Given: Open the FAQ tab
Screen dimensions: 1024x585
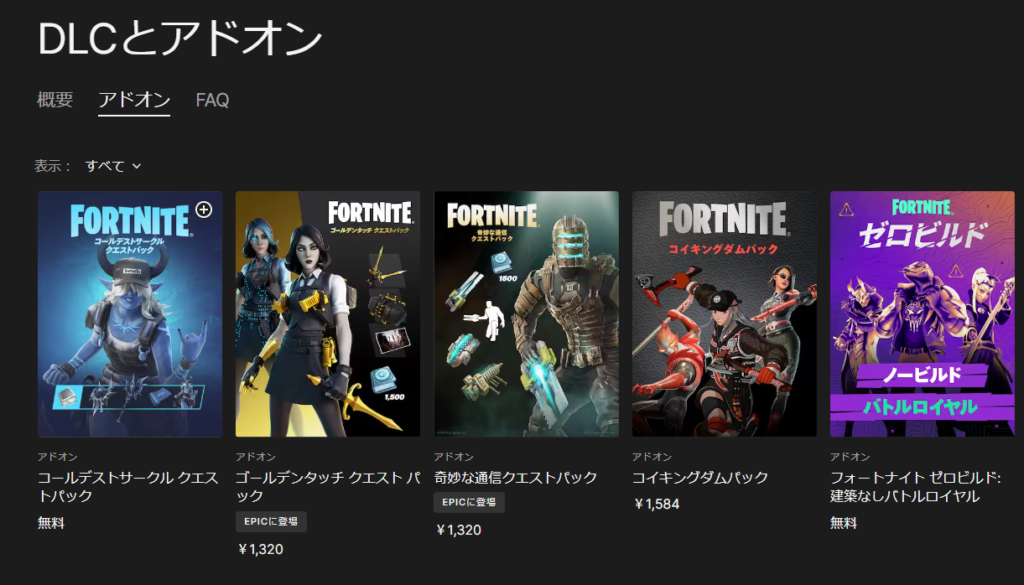Looking at the screenshot, I should pos(212,100).
